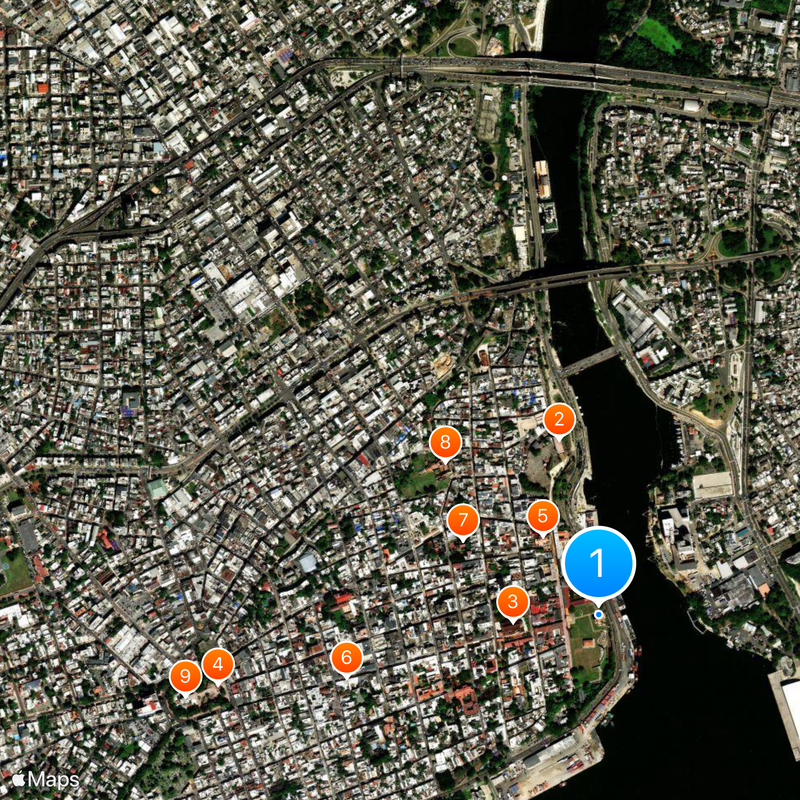This screenshot has width=800, height=800.
Task: Select the orange map marker numbered 4
Action: point(217,663)
